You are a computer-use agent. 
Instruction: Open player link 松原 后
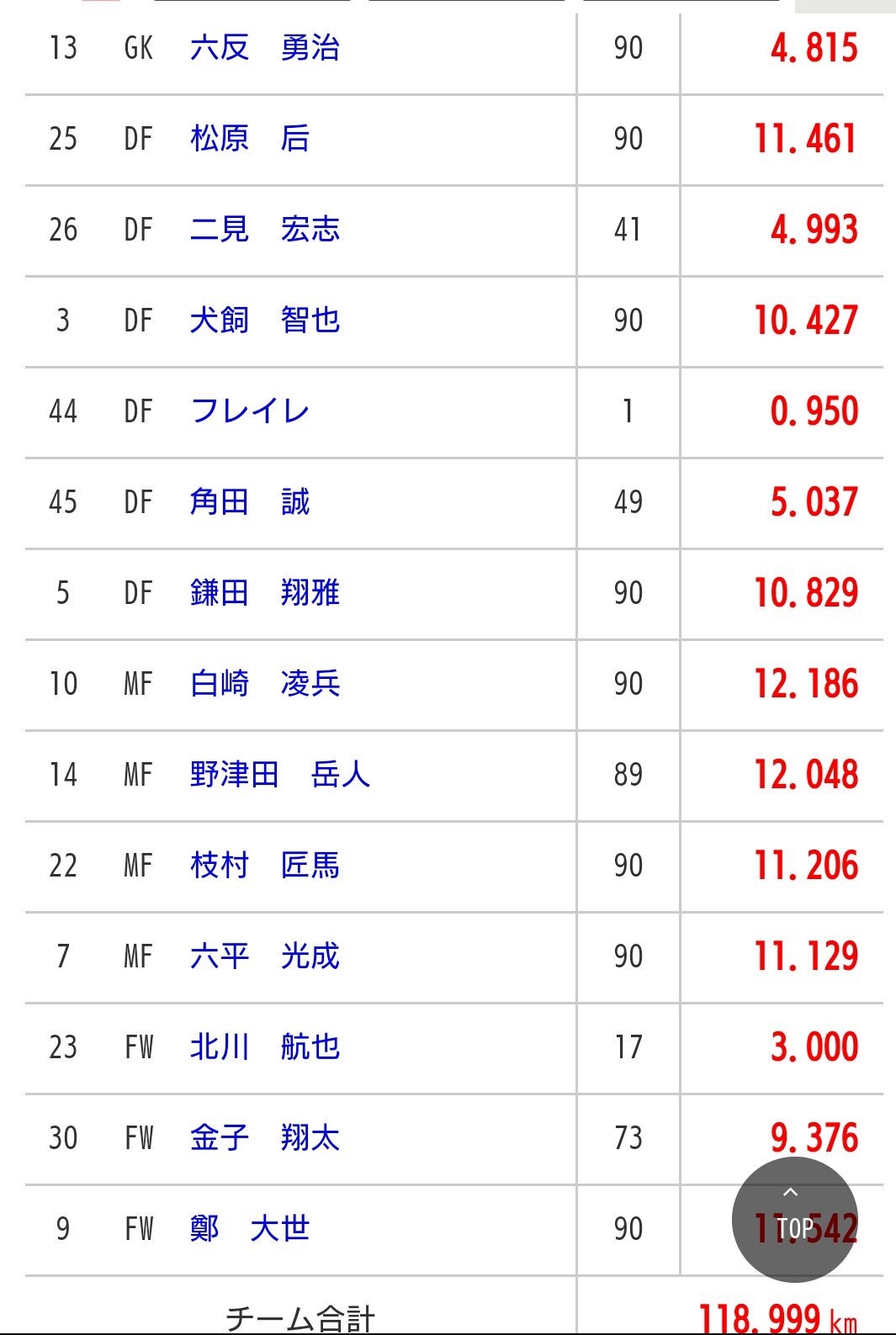coord(249,139)
